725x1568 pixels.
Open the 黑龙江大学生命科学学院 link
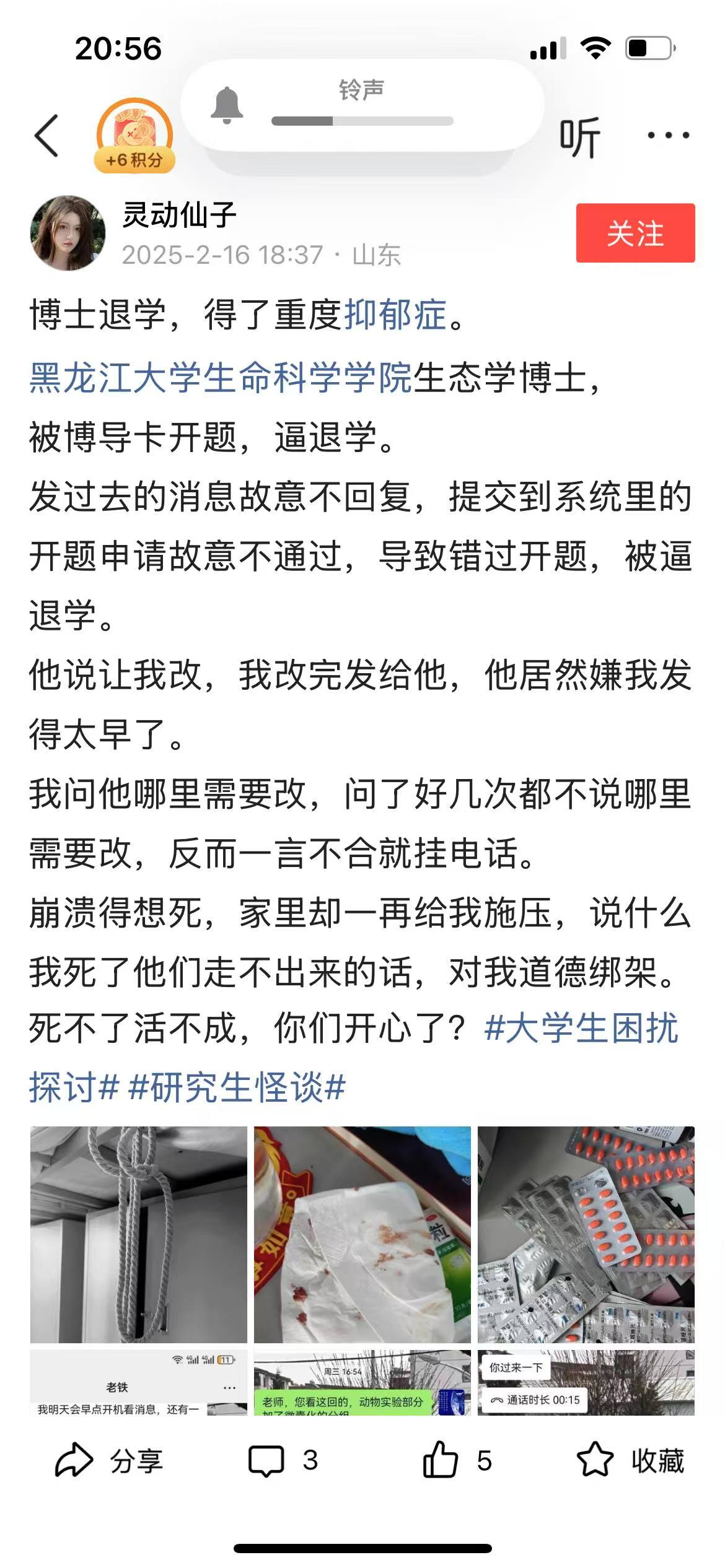[221, 377]
